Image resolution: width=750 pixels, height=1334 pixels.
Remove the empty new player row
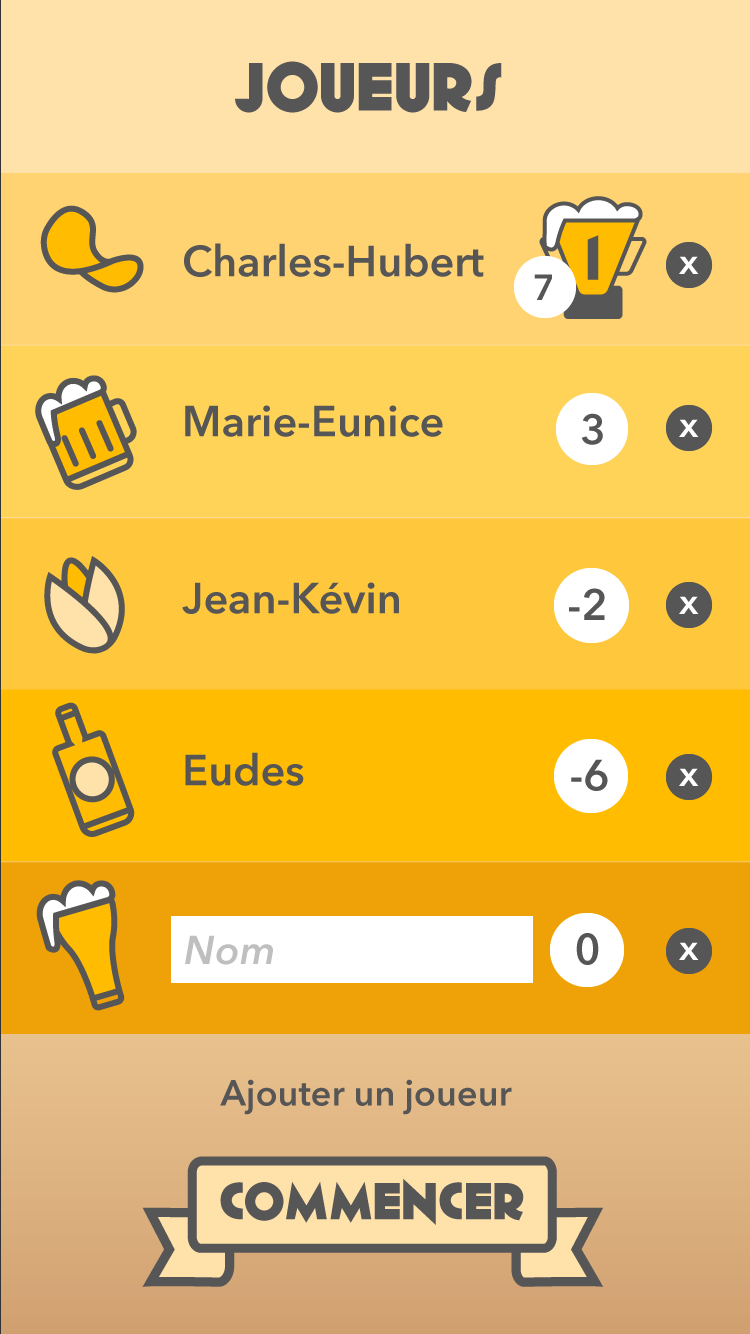pos(689,950)
